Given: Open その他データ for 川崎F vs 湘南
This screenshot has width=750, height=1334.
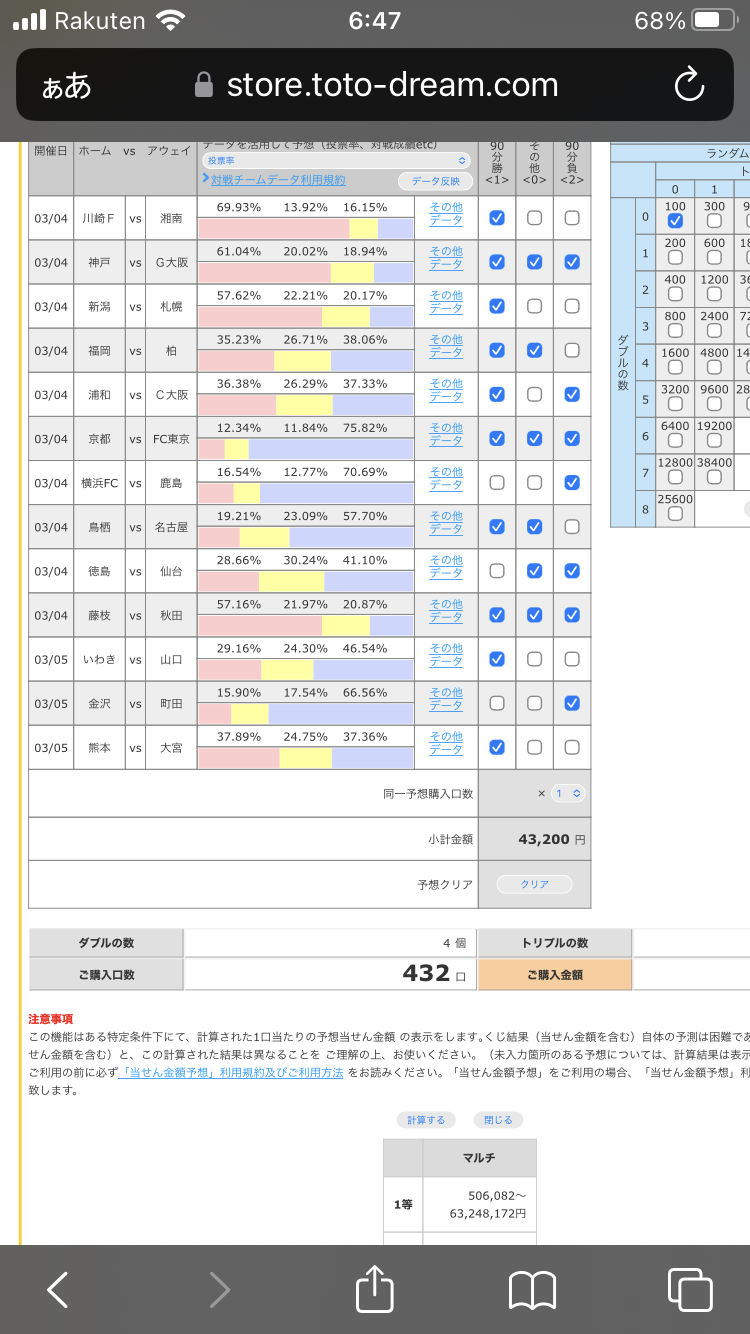Looking at the screenshot, I should 446,213.
